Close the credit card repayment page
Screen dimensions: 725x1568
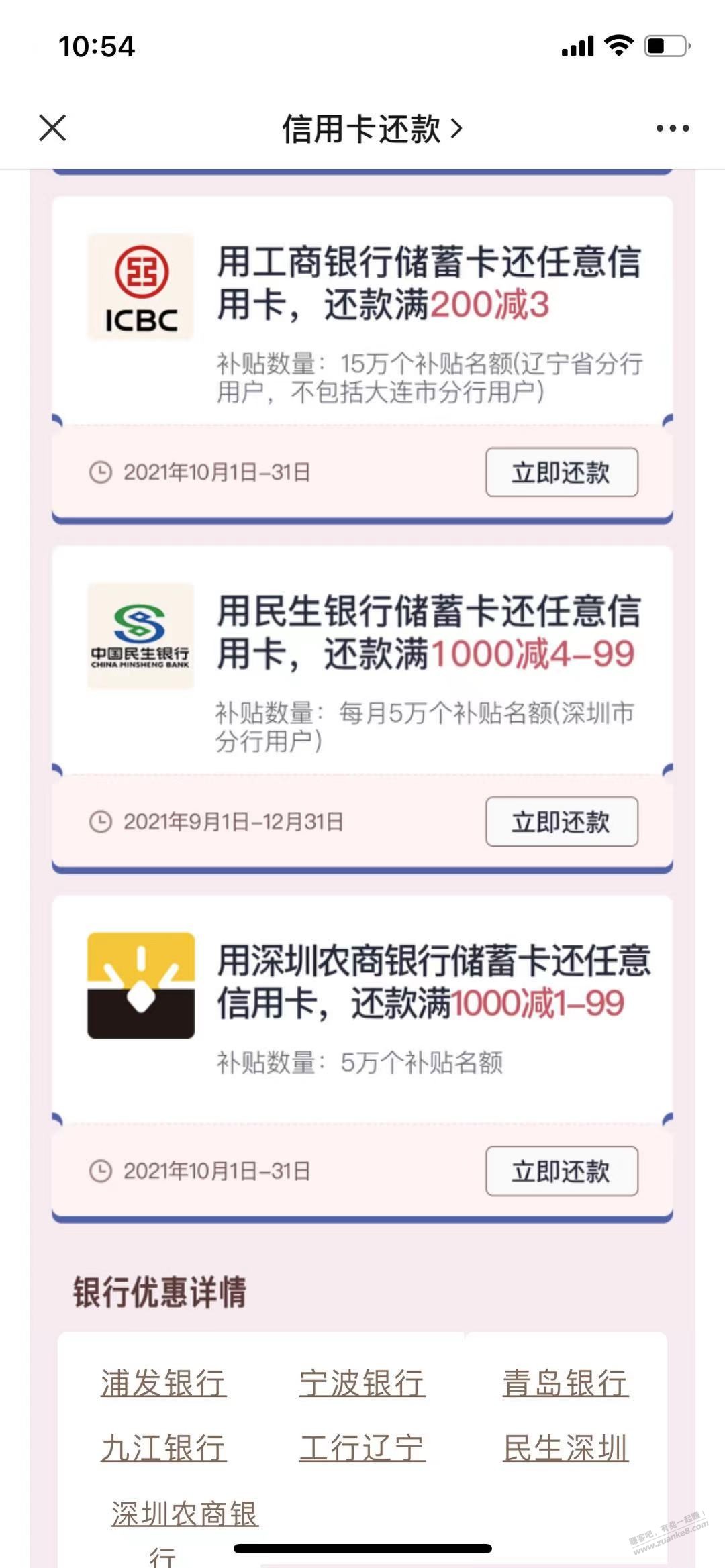point(52,127)
